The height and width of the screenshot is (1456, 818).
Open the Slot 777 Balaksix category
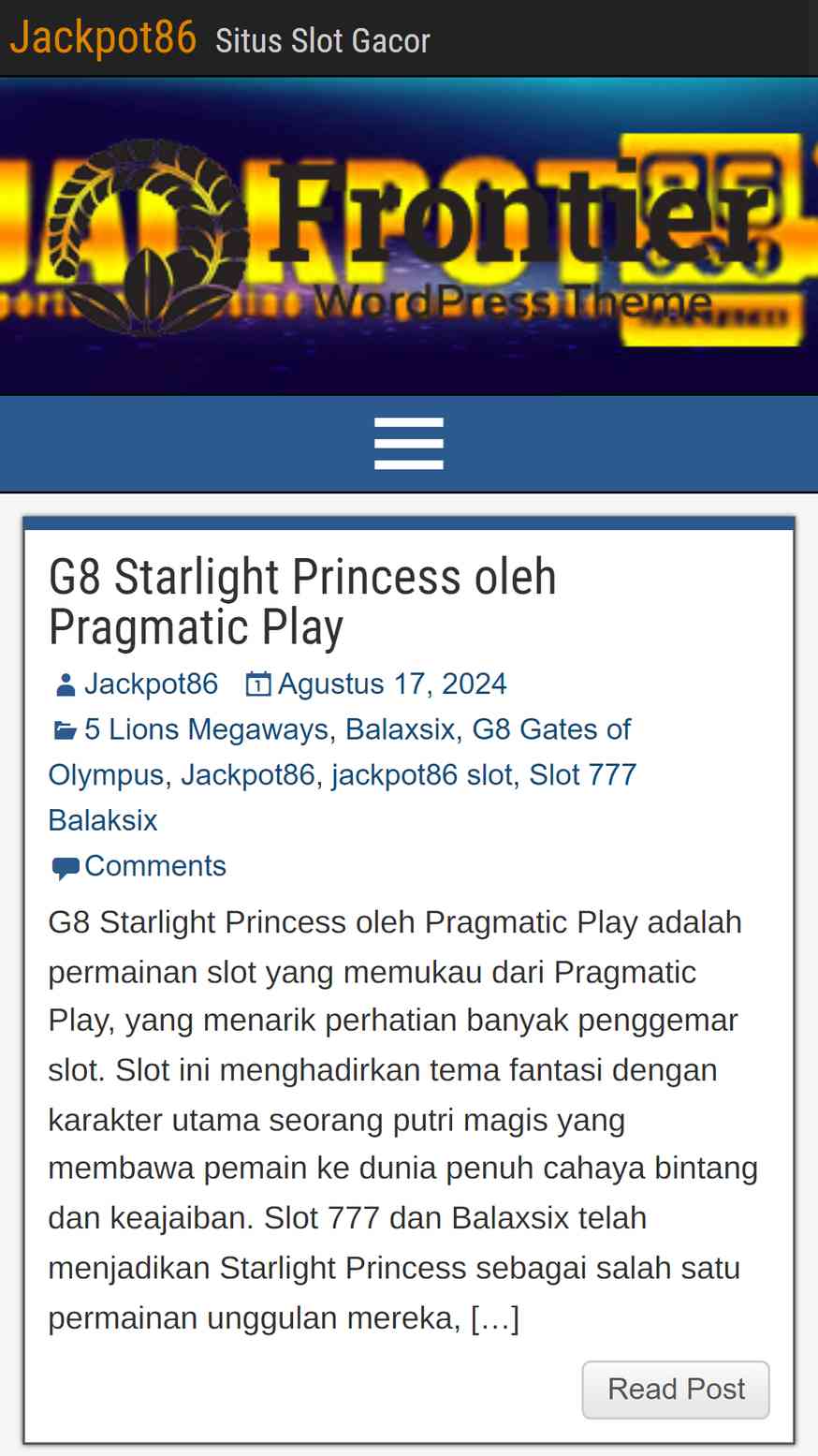tap(343, 798)
